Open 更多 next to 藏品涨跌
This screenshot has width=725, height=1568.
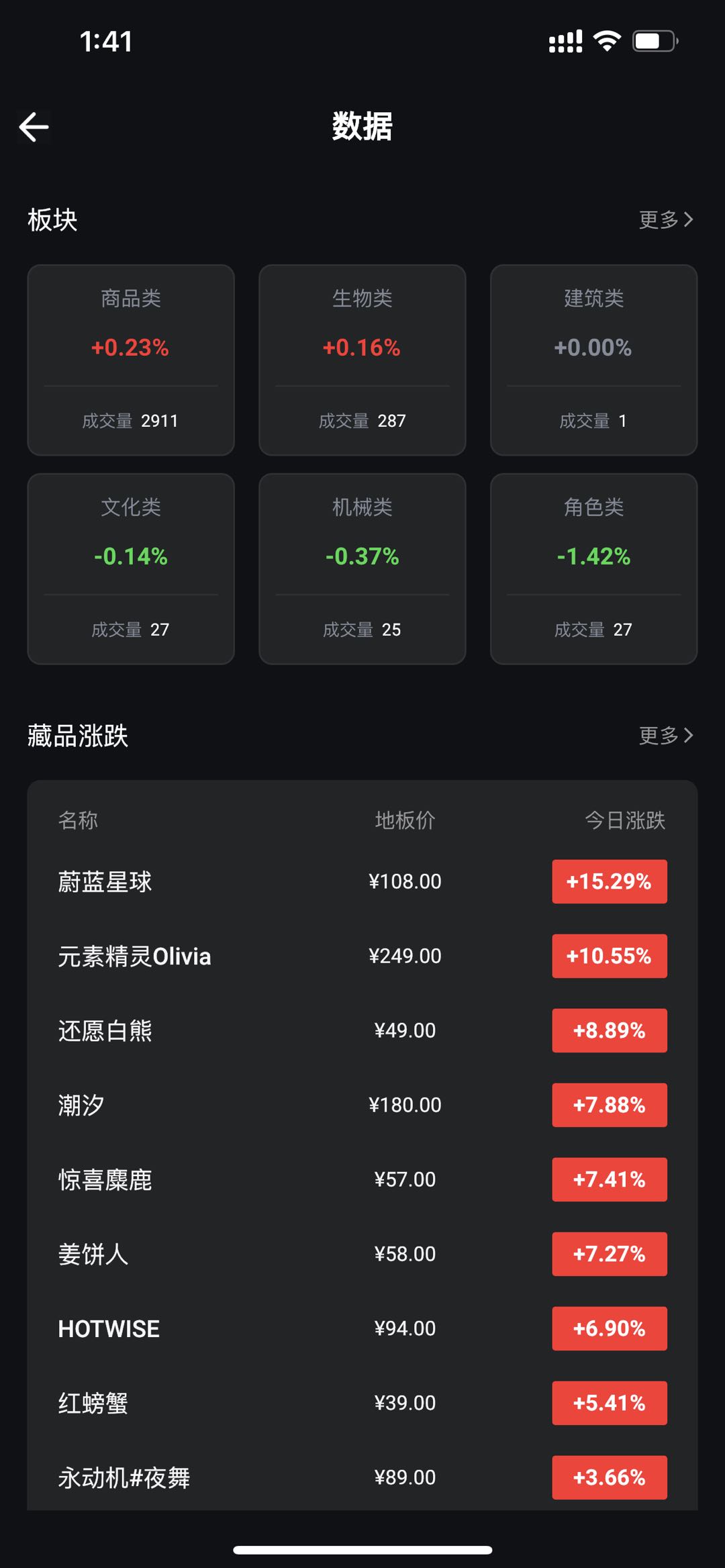tap(665, 736)
